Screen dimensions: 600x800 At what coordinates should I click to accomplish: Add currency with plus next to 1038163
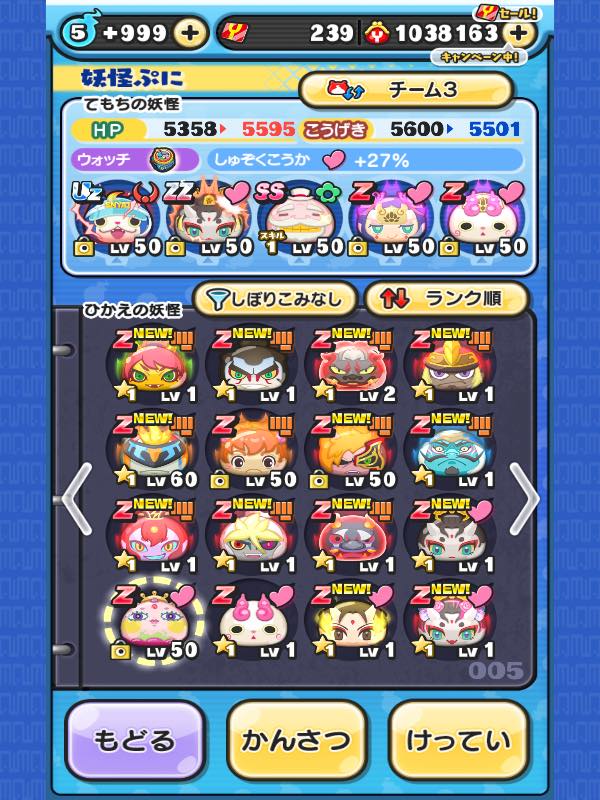coord(517,33)
